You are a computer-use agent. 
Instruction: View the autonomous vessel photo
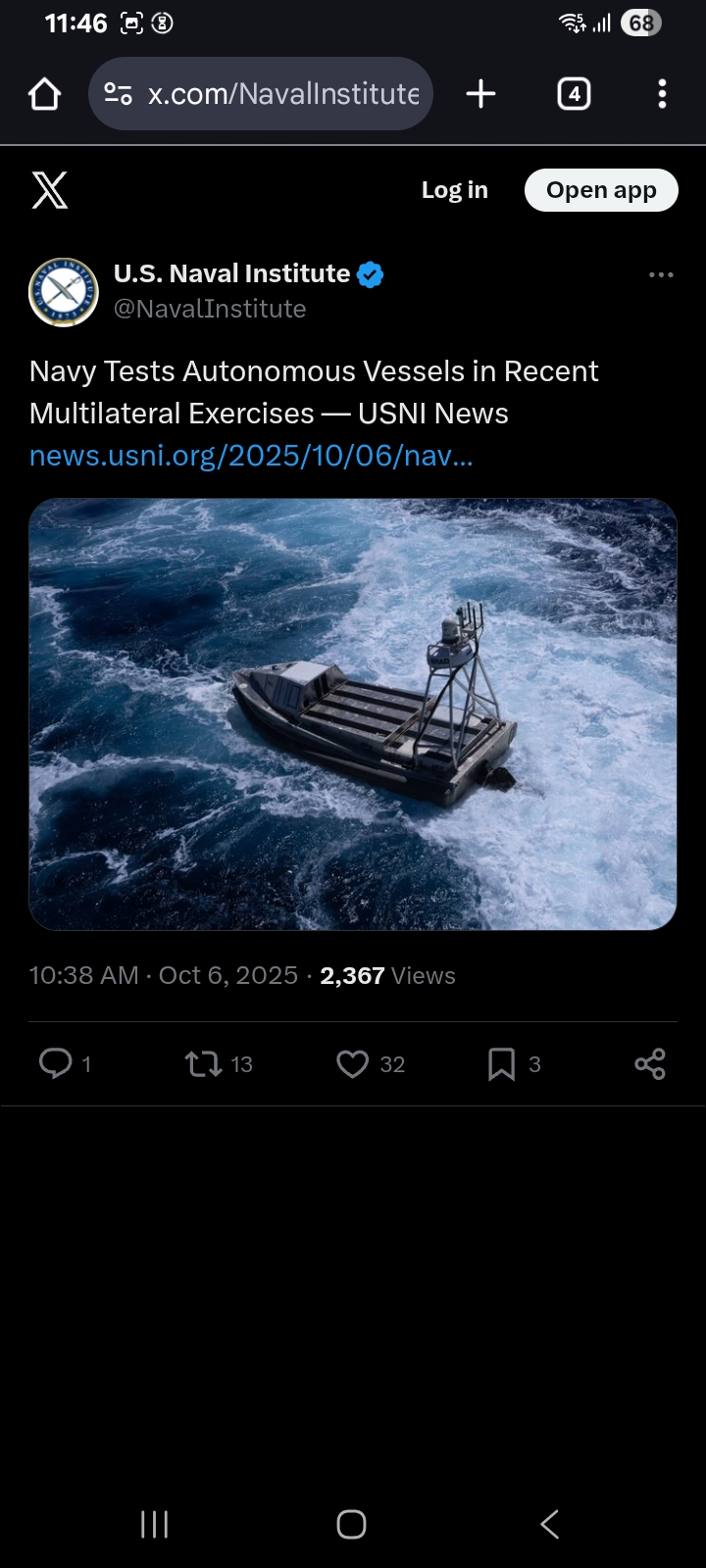point(353,713)
